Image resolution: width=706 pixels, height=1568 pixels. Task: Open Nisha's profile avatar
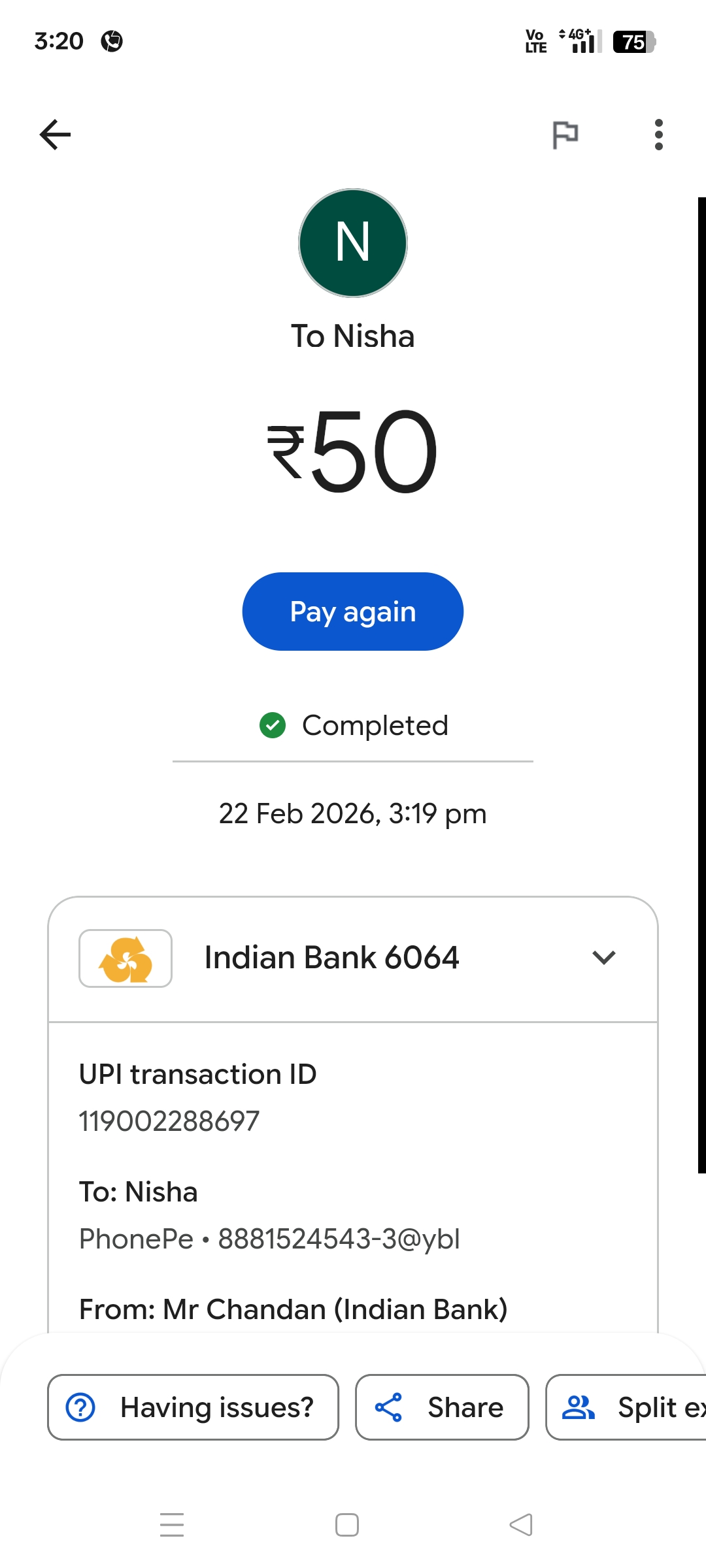coord(353,243)
